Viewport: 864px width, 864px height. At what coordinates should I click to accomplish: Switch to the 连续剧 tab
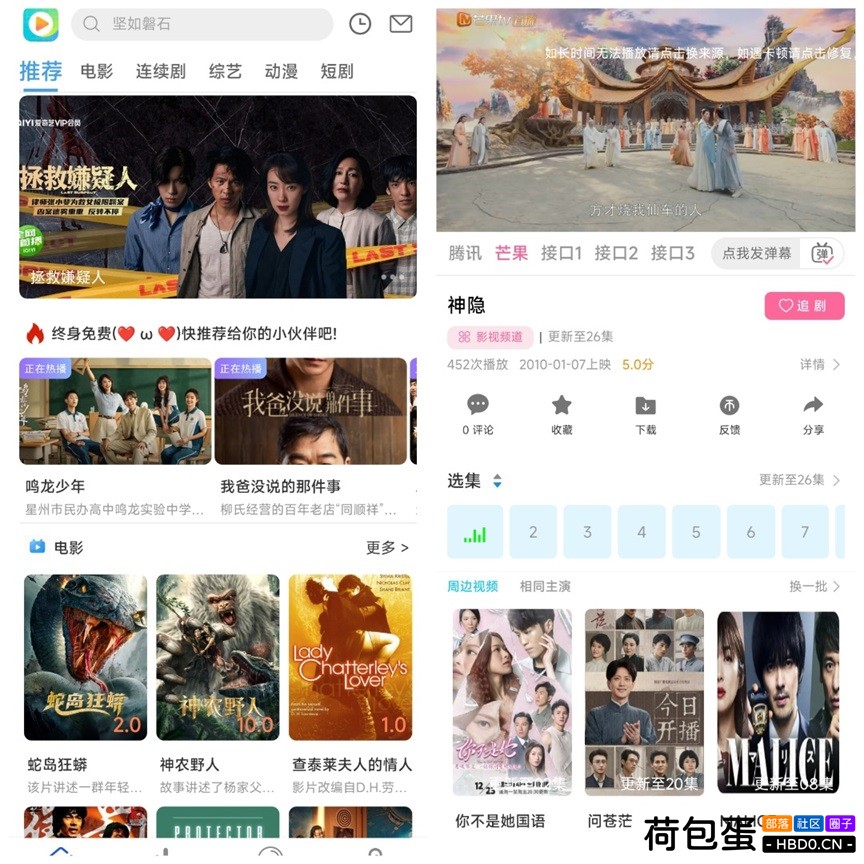pos(161,72)
